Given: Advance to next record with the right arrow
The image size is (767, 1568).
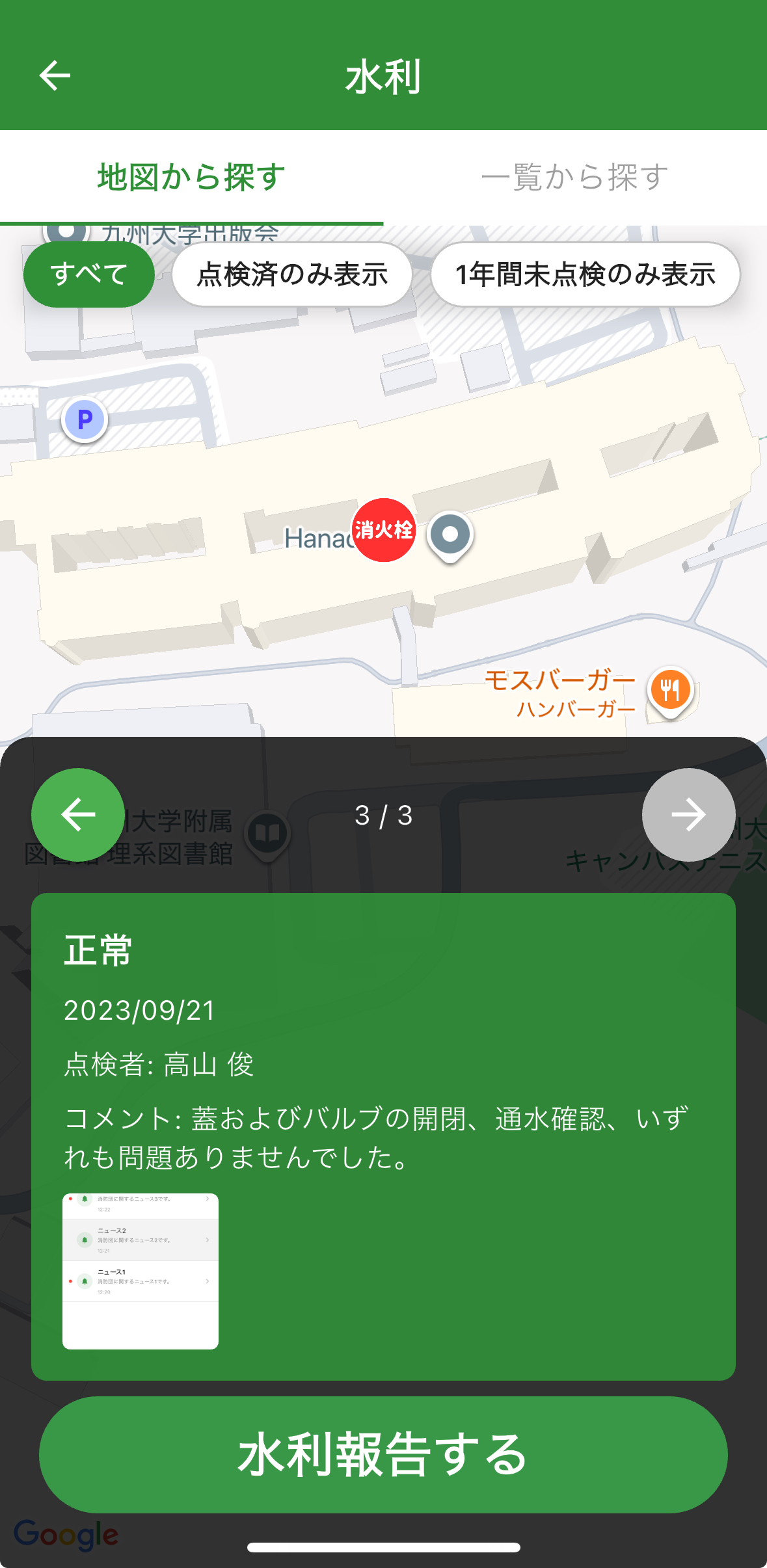Looking at the screenshot, I should click(689, 814).
